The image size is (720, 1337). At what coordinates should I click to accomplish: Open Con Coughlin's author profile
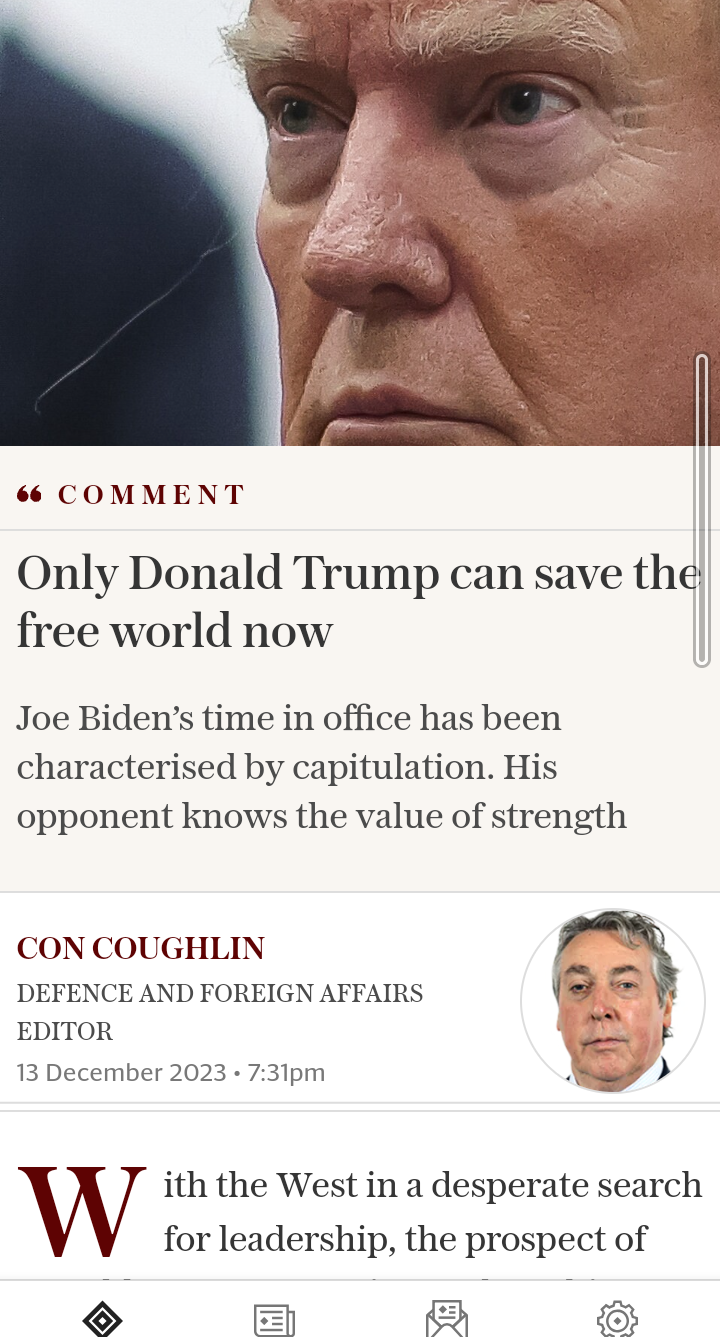[x=141, y=948]
